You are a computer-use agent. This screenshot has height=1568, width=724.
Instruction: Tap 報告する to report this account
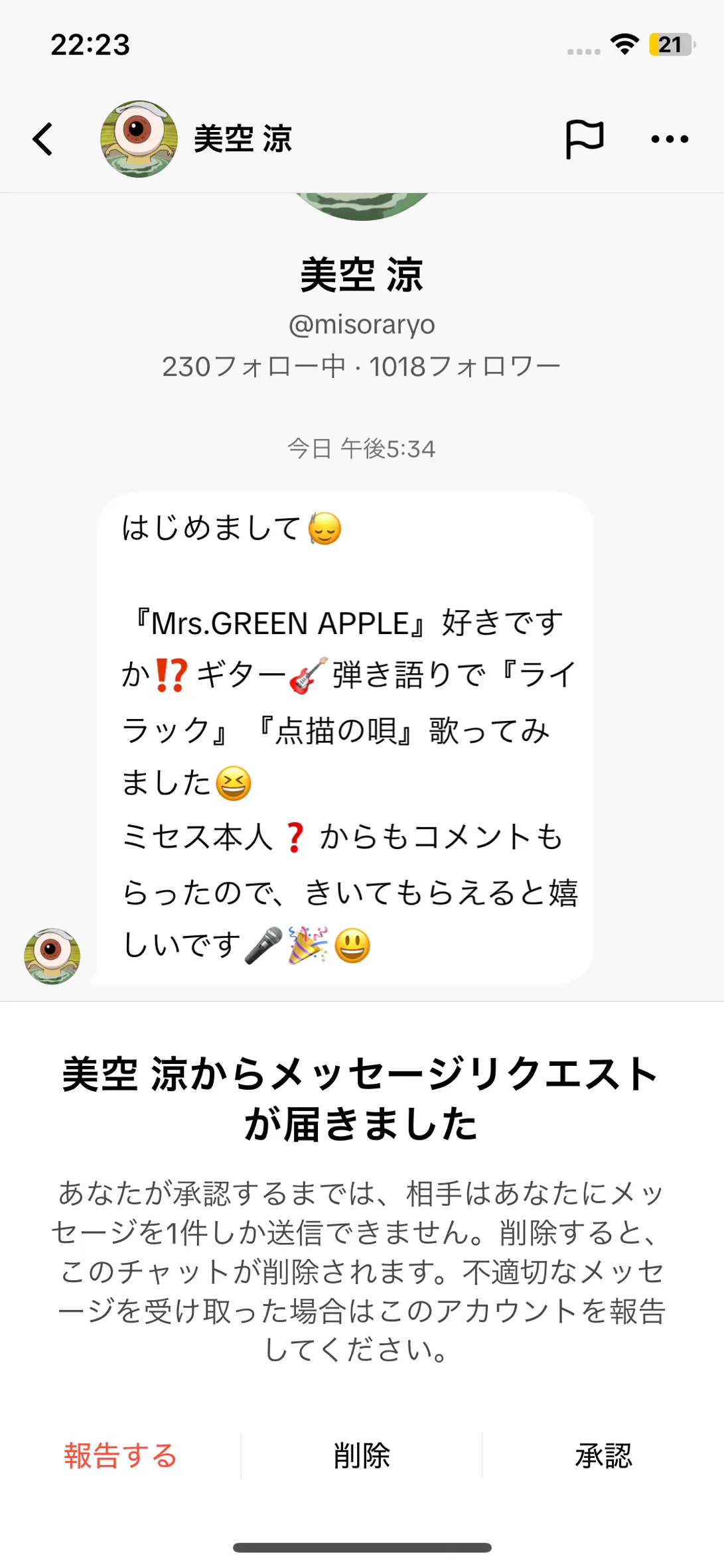point(121,1456)
